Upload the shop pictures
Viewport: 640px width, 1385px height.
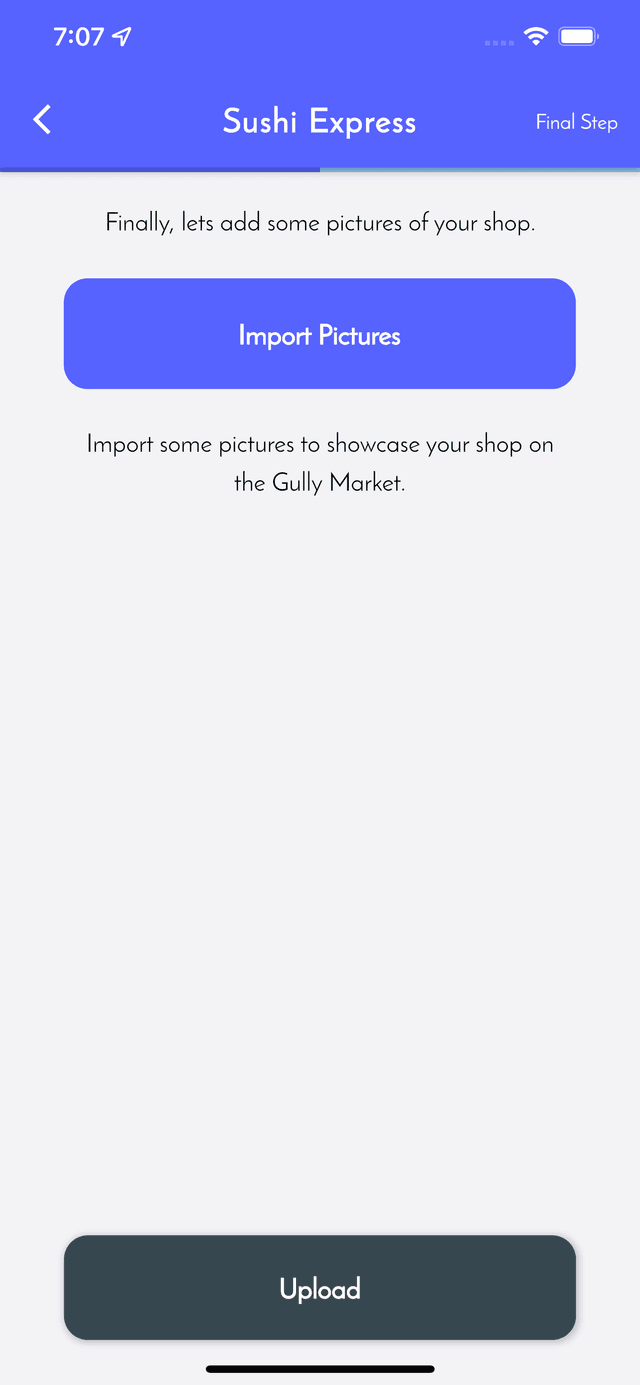point(320,1288)
